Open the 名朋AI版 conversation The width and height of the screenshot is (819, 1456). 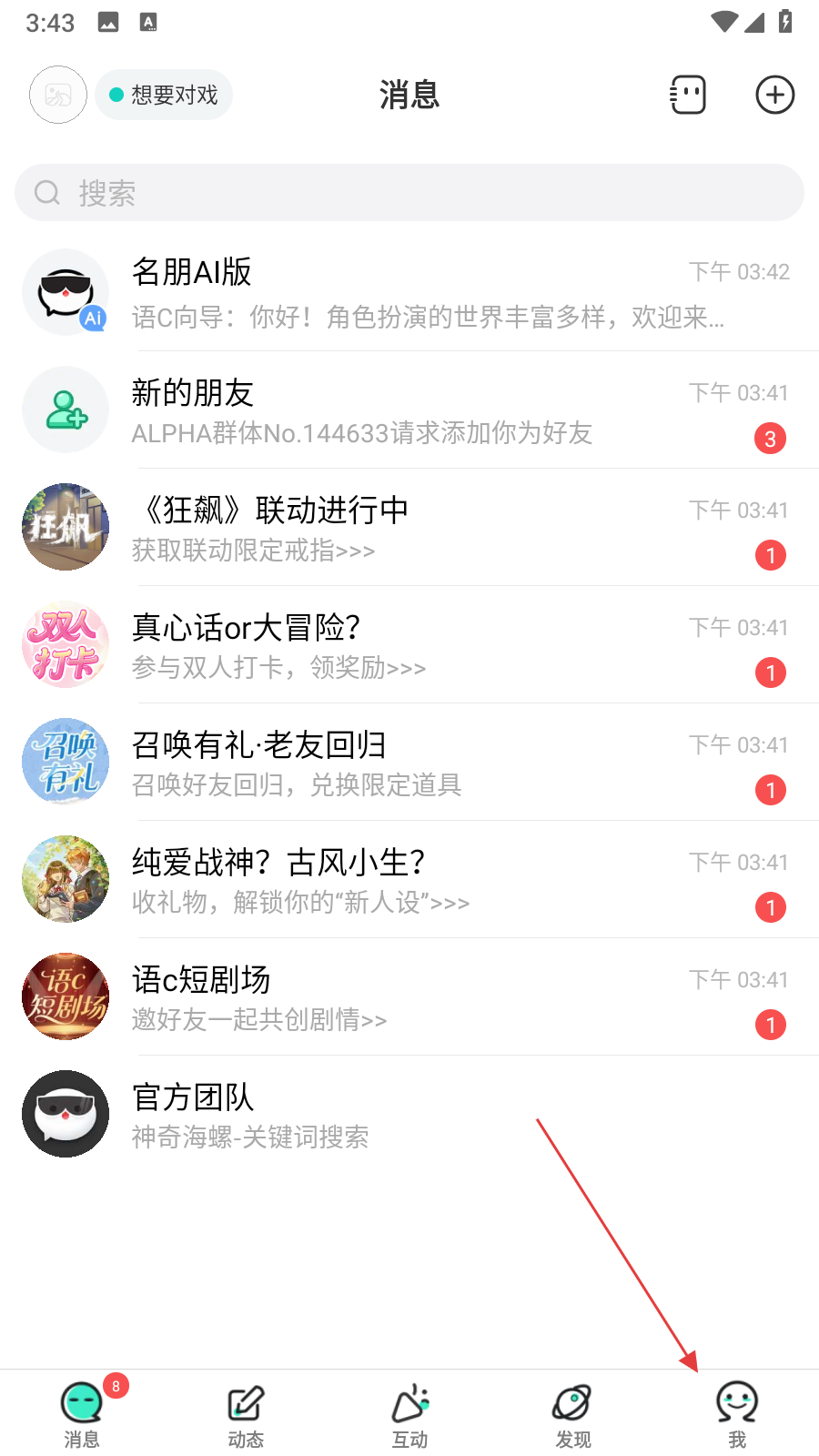[x=409, y=293]
